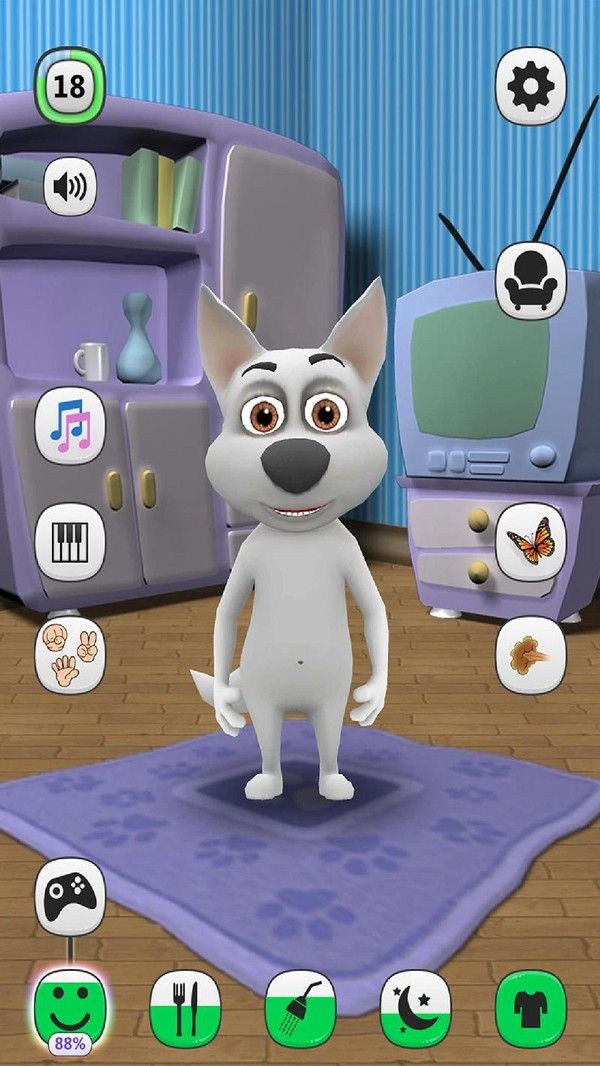This screenshot has height=1066, width=600.
Task: Put the dog to sleep with moon button
Action: [415, 1007]
